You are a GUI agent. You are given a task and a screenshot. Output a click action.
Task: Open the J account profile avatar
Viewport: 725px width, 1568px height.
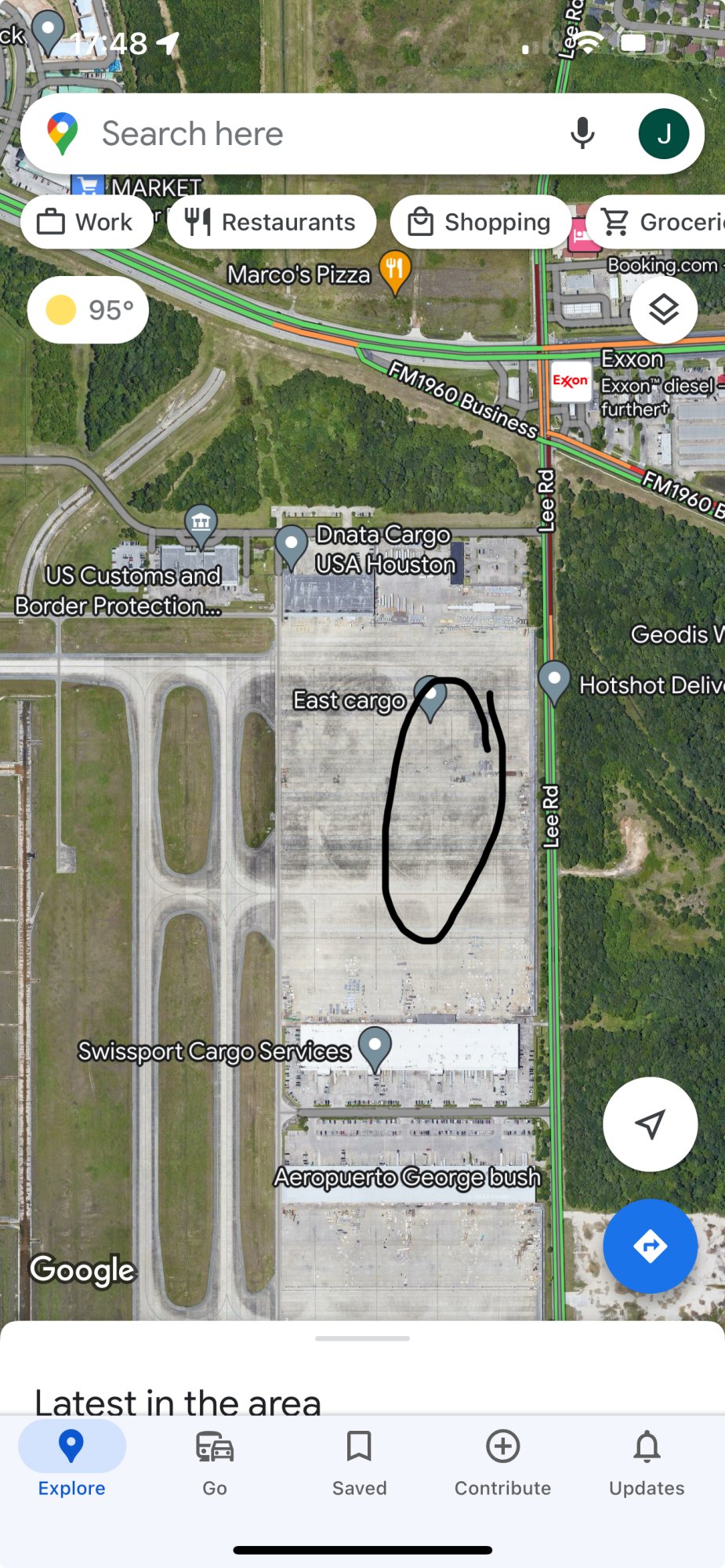coord(663,134)
